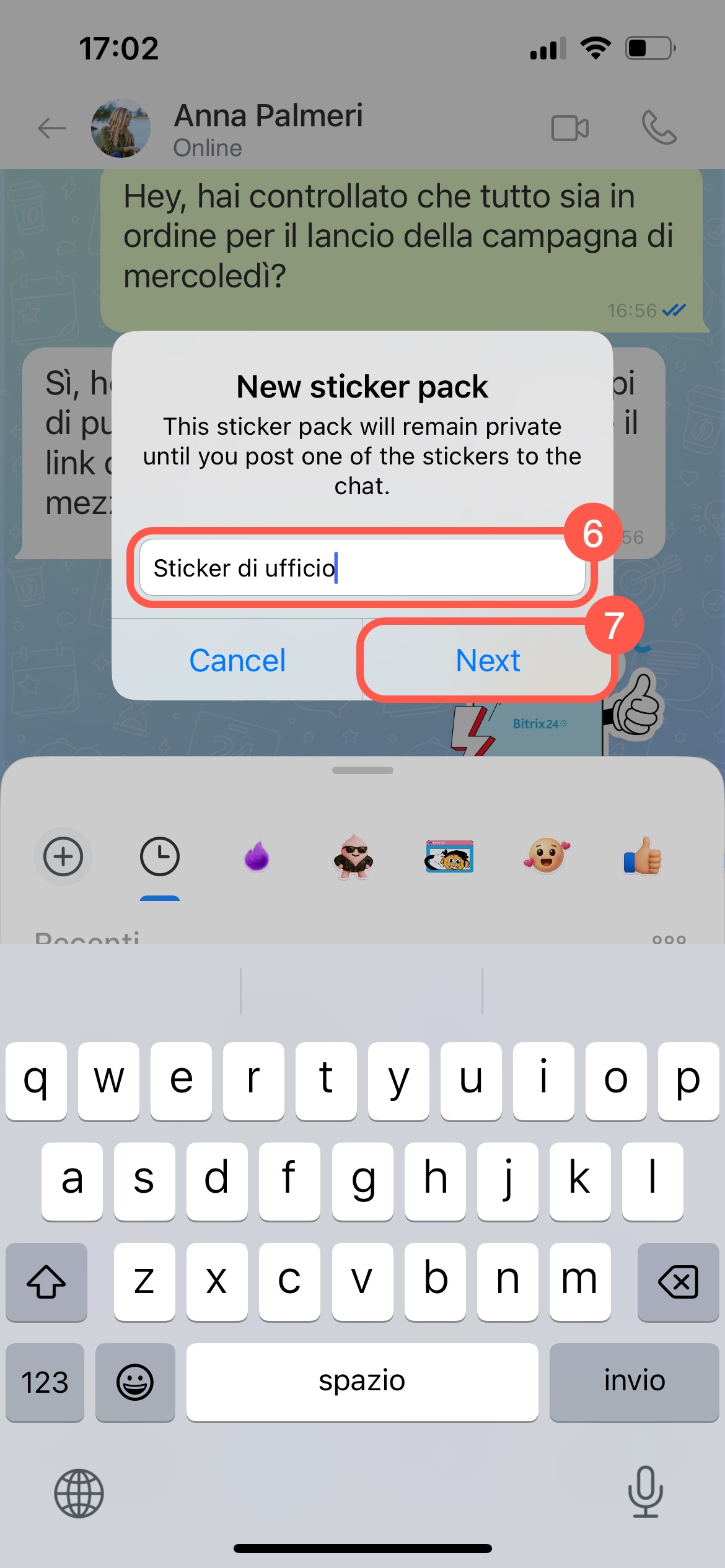Select the purple flame sticker pack

[x=257, y=857]
